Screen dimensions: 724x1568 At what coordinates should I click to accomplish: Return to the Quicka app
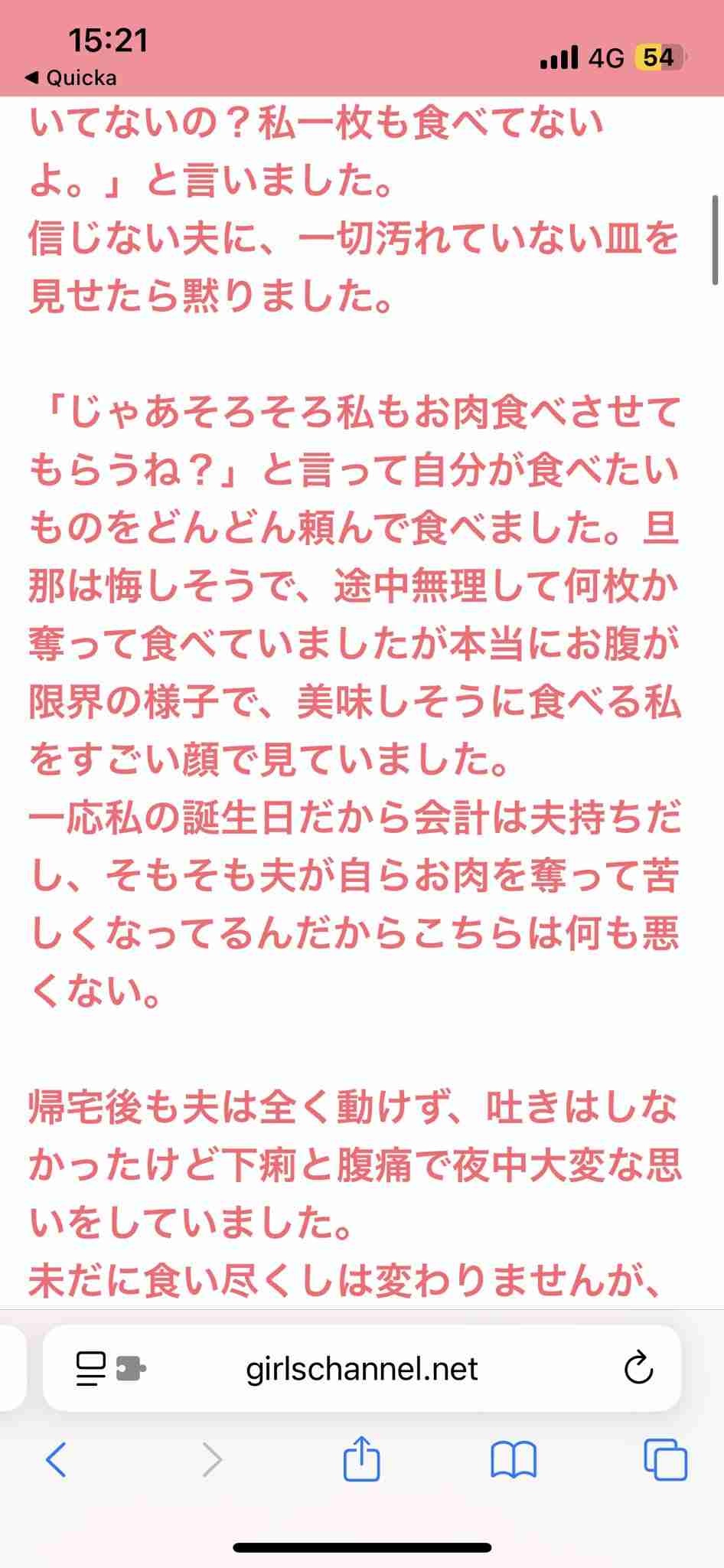(x=70, y=78)
